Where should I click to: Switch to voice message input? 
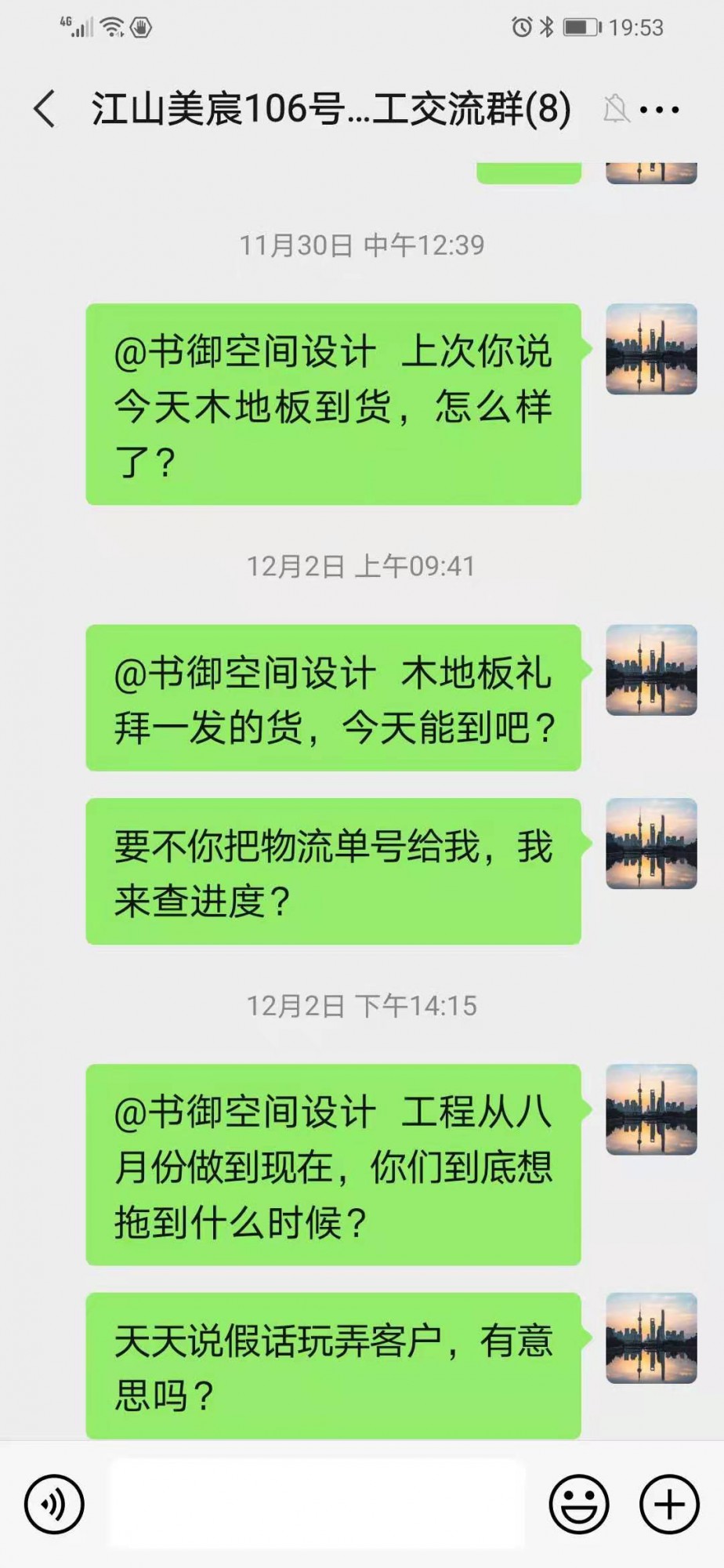54,1504
